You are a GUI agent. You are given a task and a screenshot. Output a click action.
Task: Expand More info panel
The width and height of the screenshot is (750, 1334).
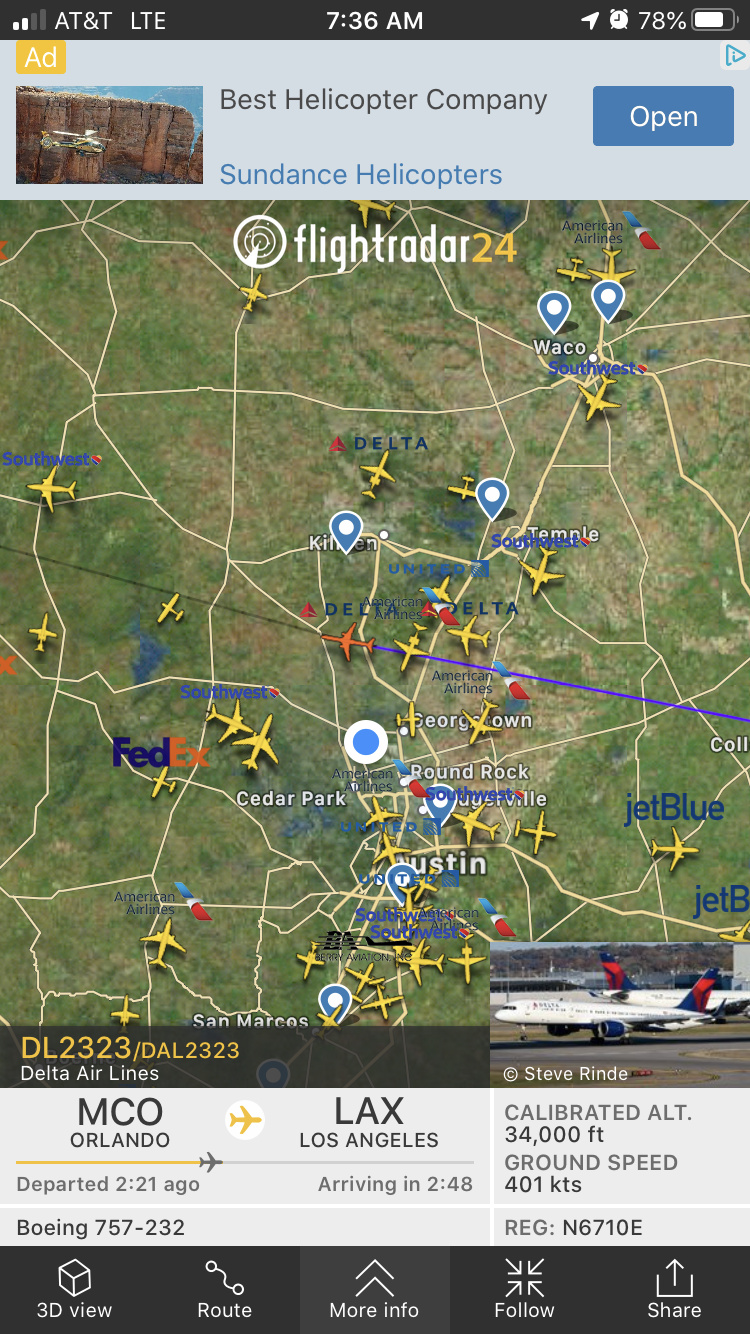[x=374, y=1290]
